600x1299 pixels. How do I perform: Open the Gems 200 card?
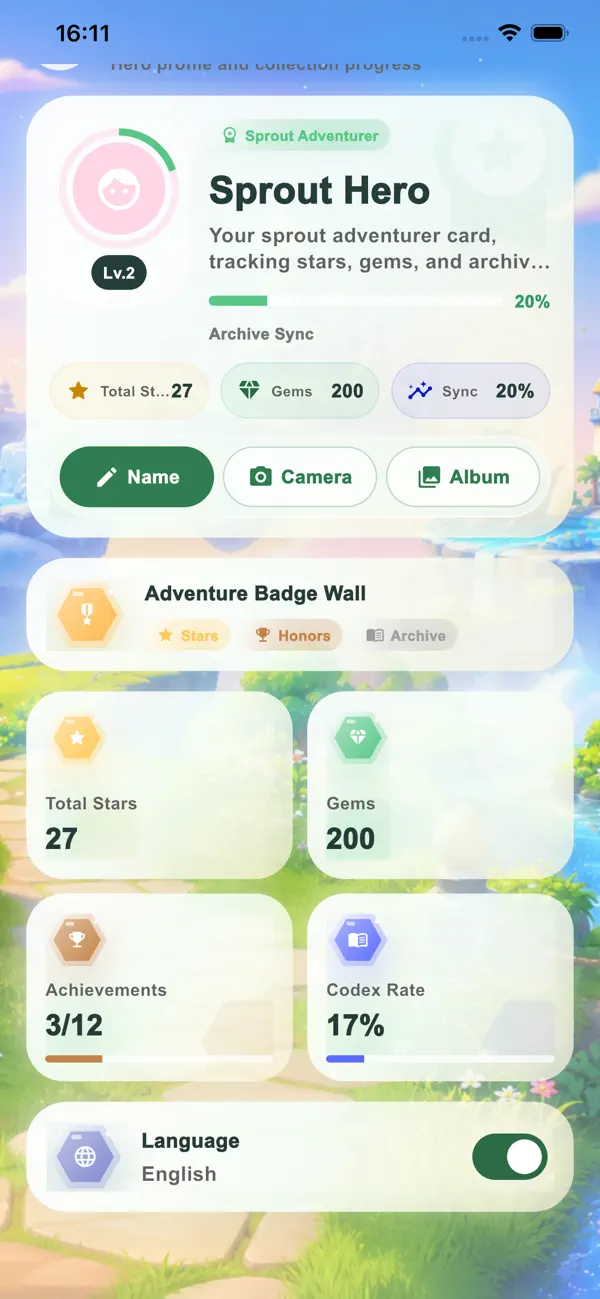click(x=440, y=785)
